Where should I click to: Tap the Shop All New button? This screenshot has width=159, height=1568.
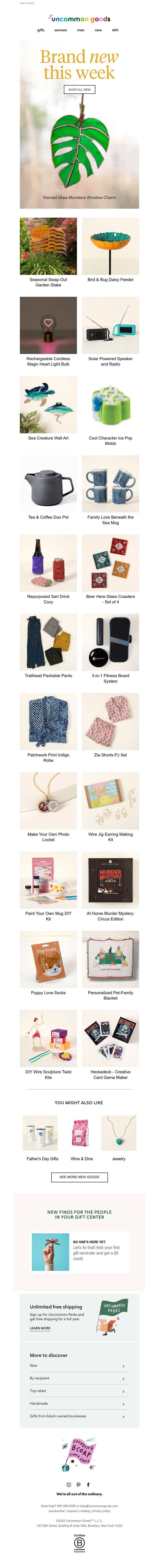(x=79, y=89)
